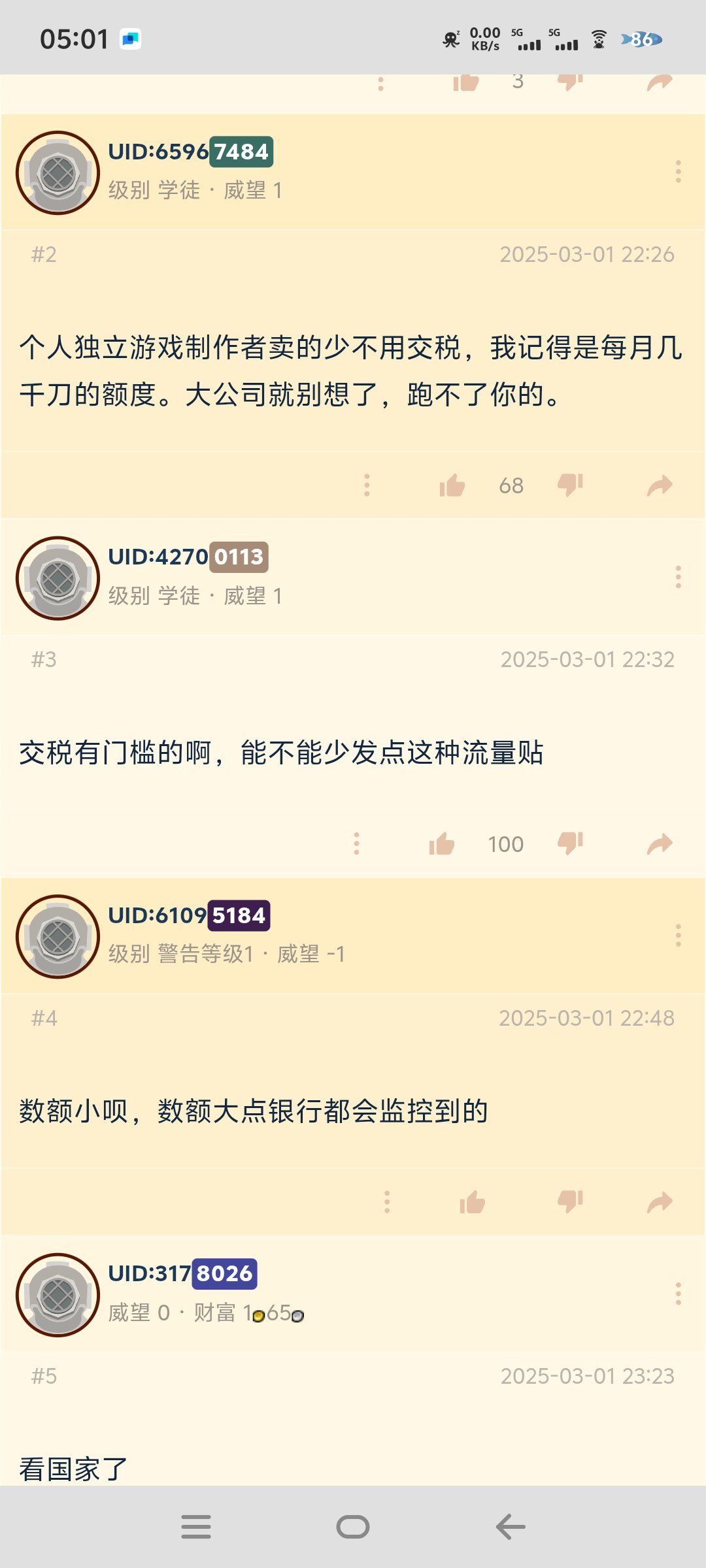Viewport: 706px width, 1568px height.
Task: Like reply #2 about indie game developers
Action: point(452,485)
